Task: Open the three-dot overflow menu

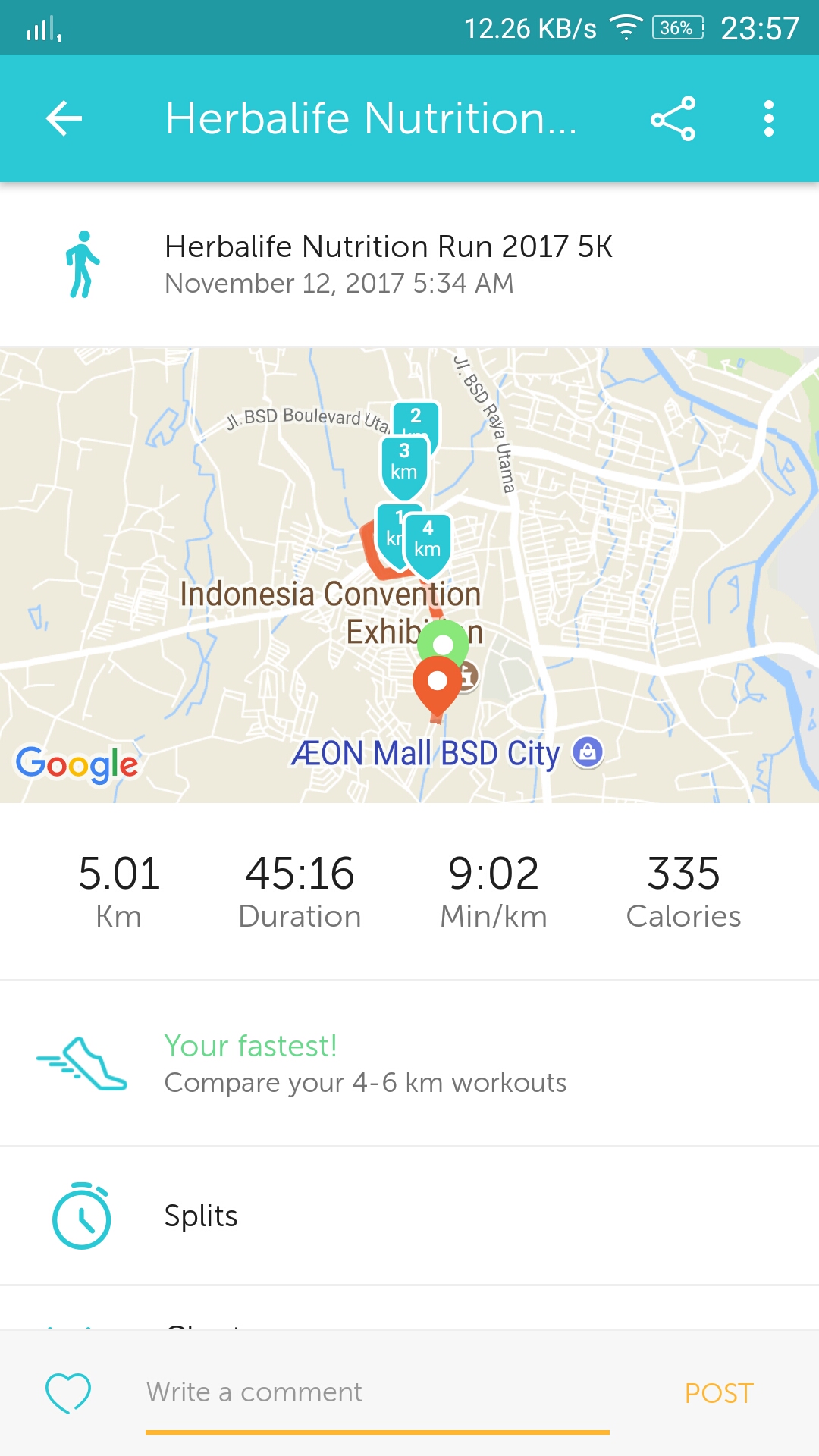Action: point(769,118)
